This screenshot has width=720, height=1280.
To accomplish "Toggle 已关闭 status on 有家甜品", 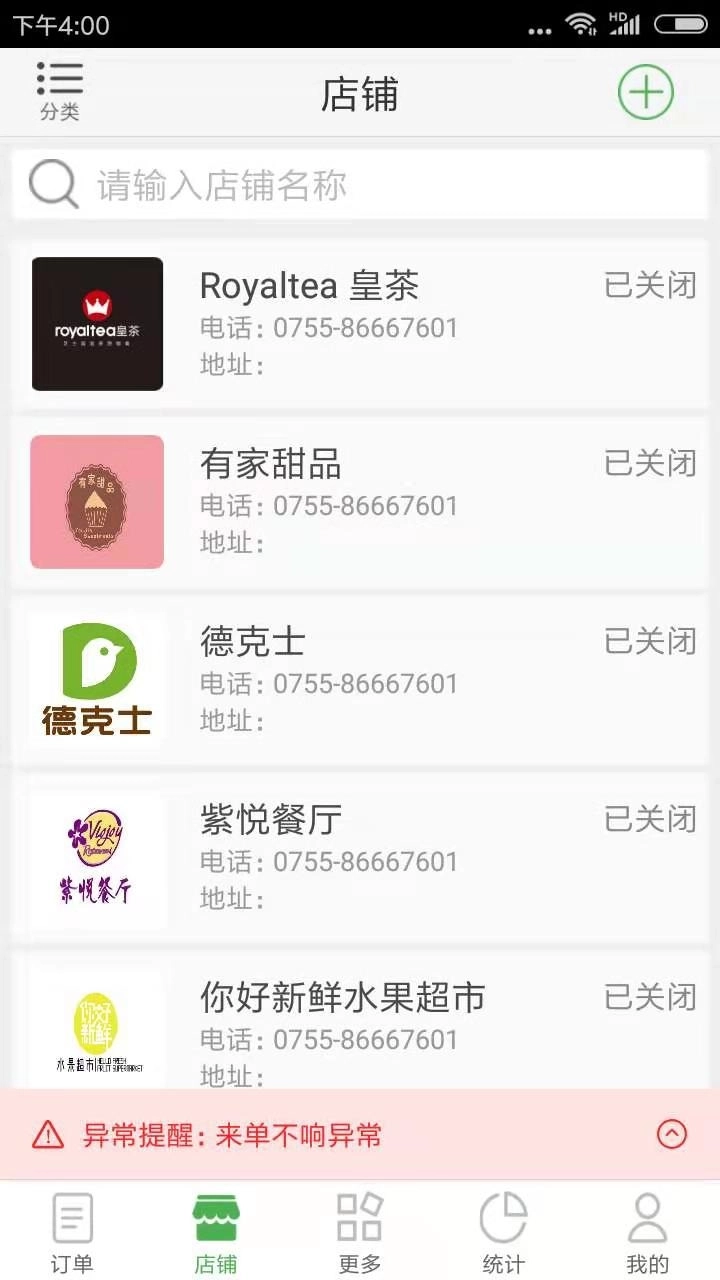I will pos(650,463).
